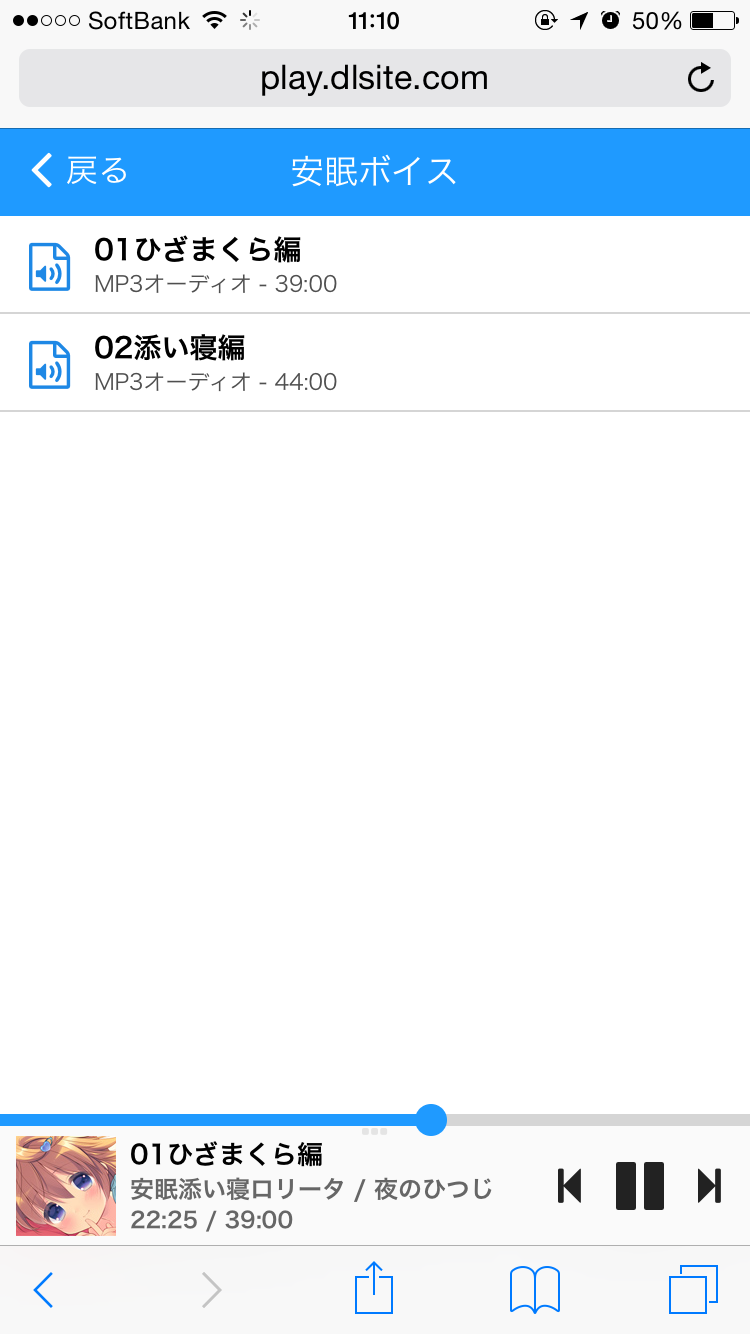Skip to the previous track
The width and height of the screenshot is (750, 1334).
pos(569,1186)
